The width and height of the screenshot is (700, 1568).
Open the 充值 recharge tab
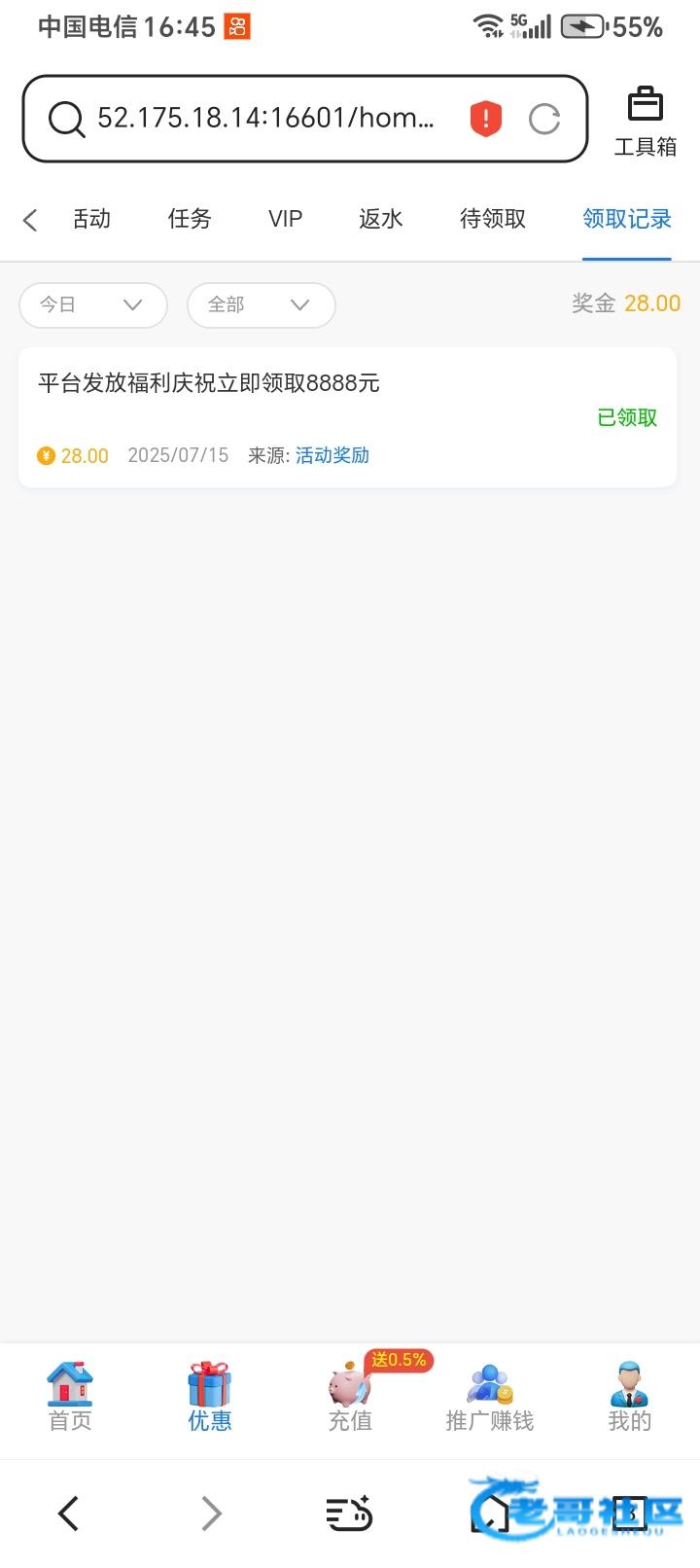pyautogui.click(x=350, y=1397)
